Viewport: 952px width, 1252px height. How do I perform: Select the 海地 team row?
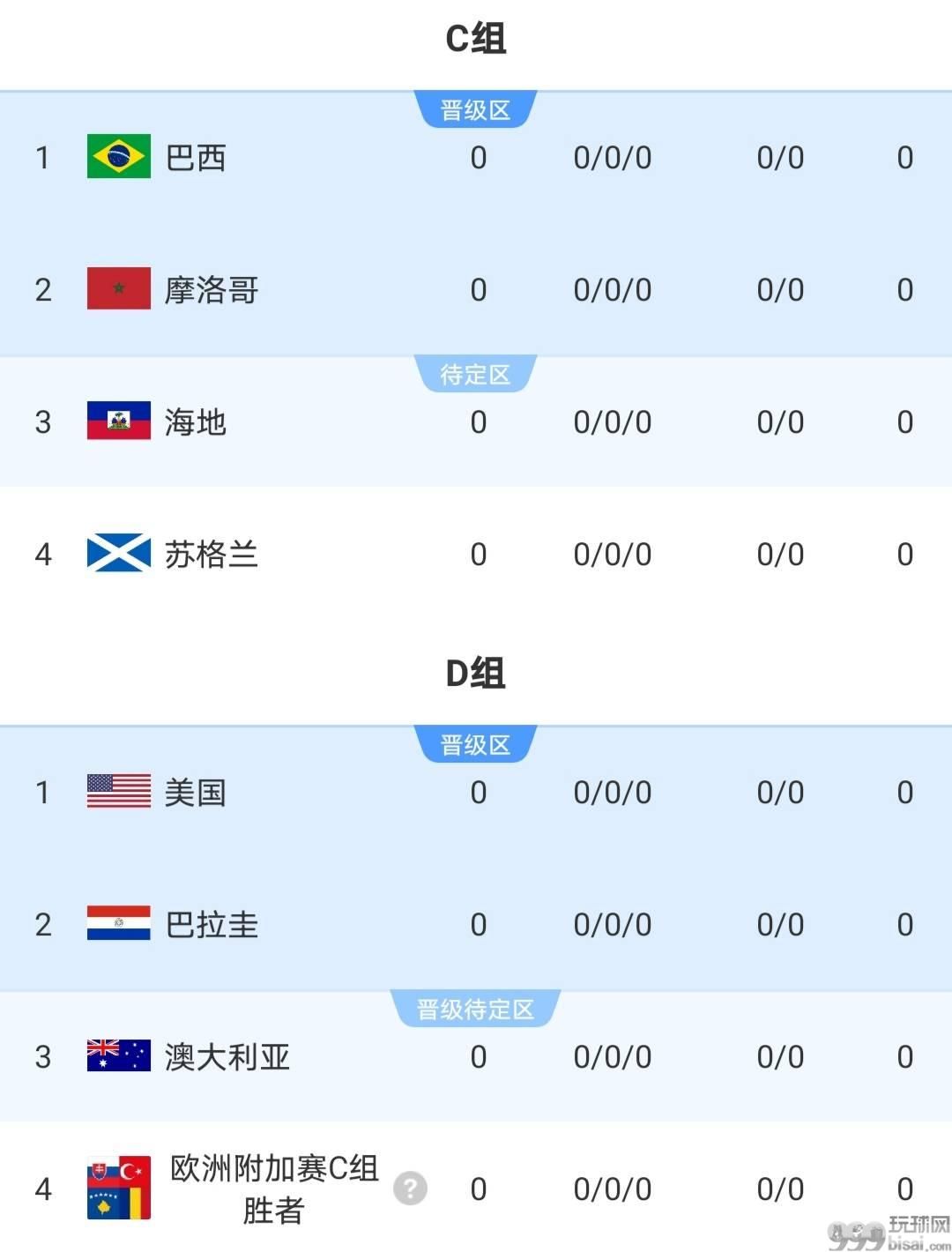tap(196, 422)
